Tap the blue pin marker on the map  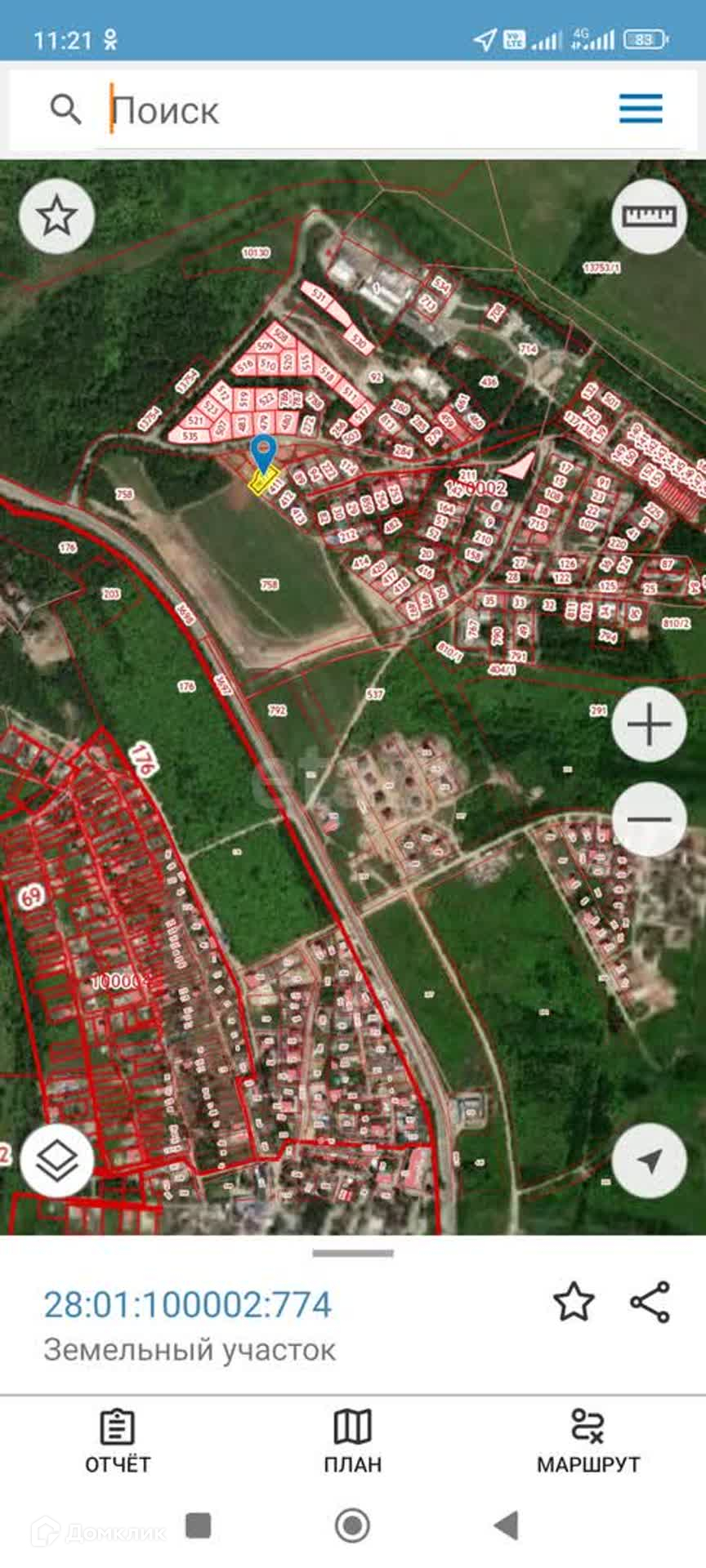[263, 452]
